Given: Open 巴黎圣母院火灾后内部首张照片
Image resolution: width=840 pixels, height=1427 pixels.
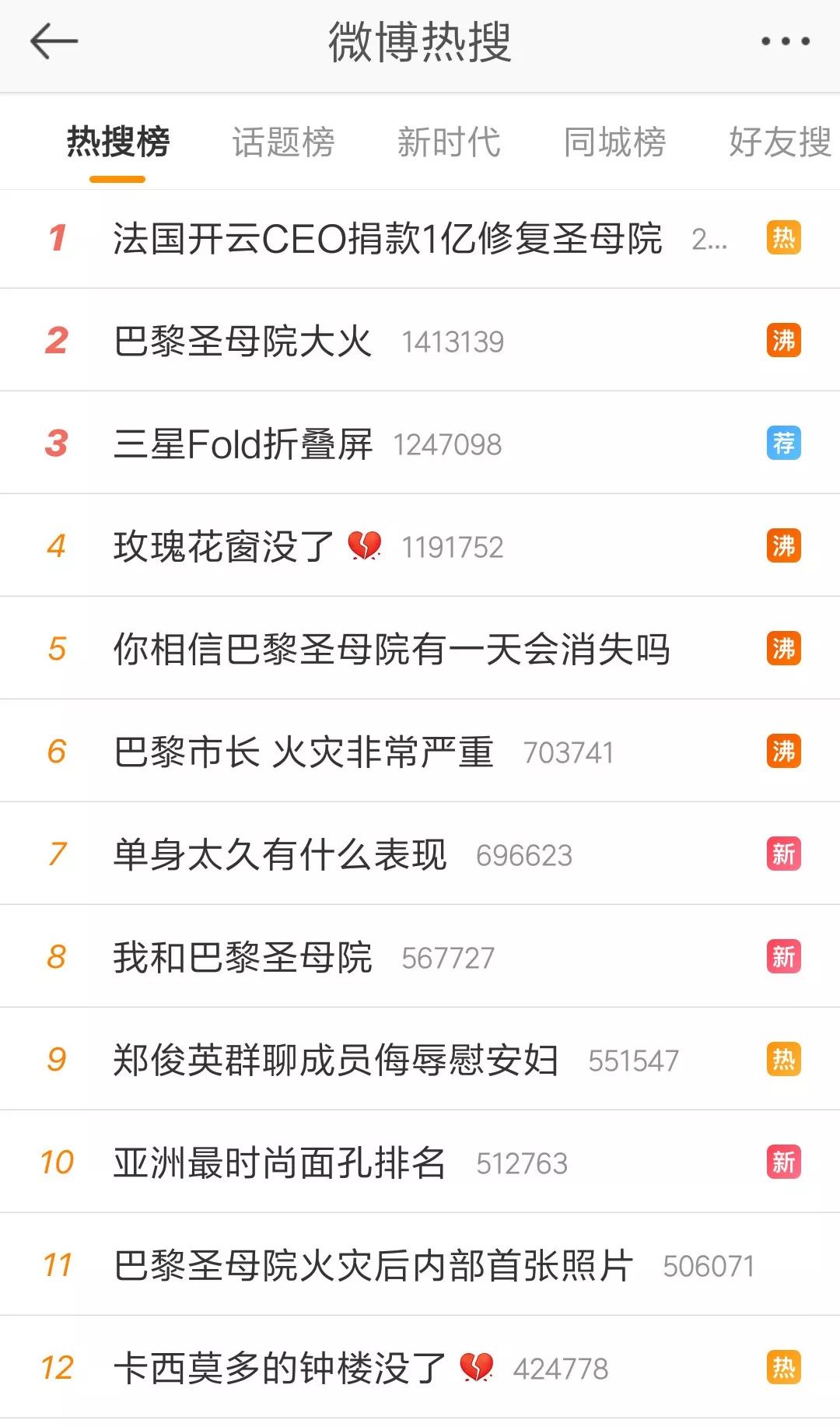Looking at the screenshot, I should 420,1265.
